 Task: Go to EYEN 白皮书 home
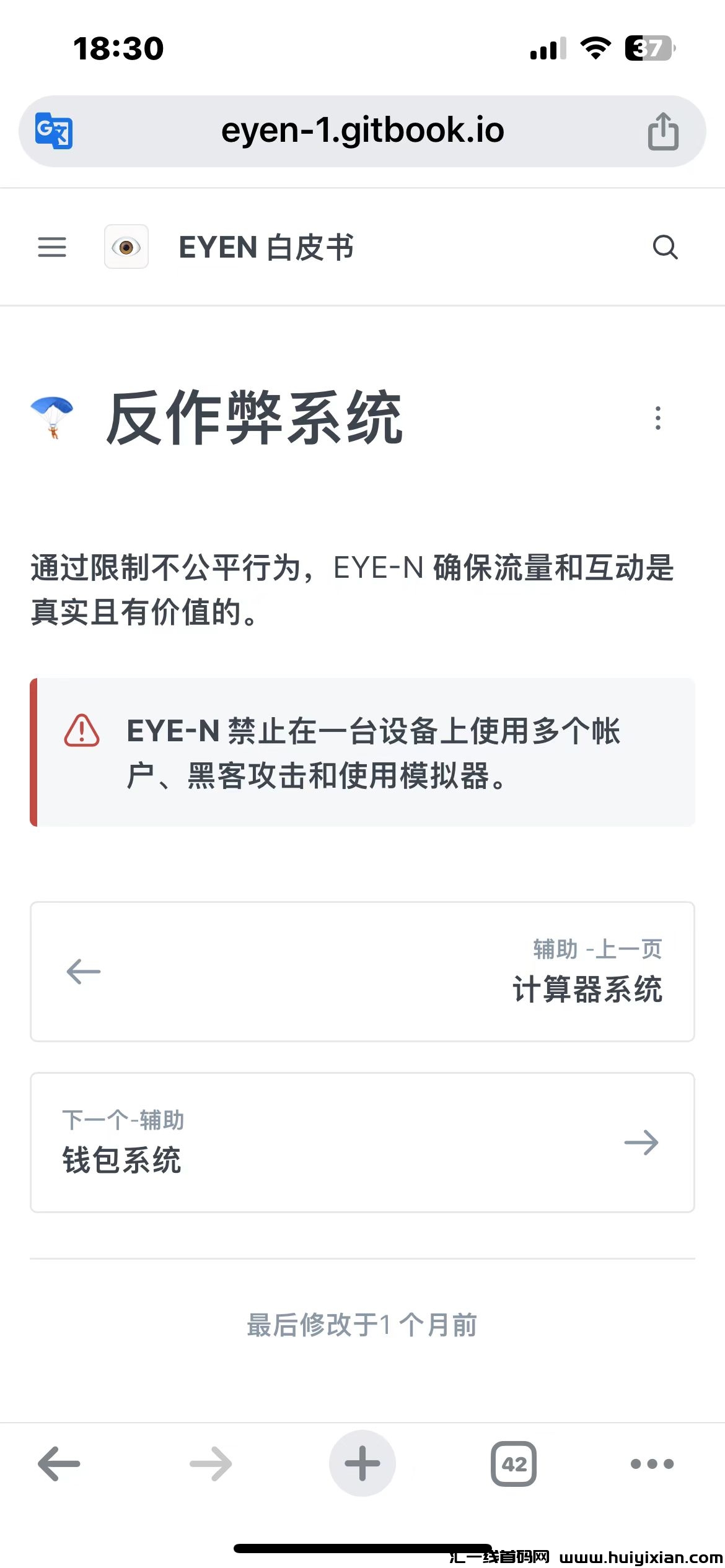click(x=265, y=247)
